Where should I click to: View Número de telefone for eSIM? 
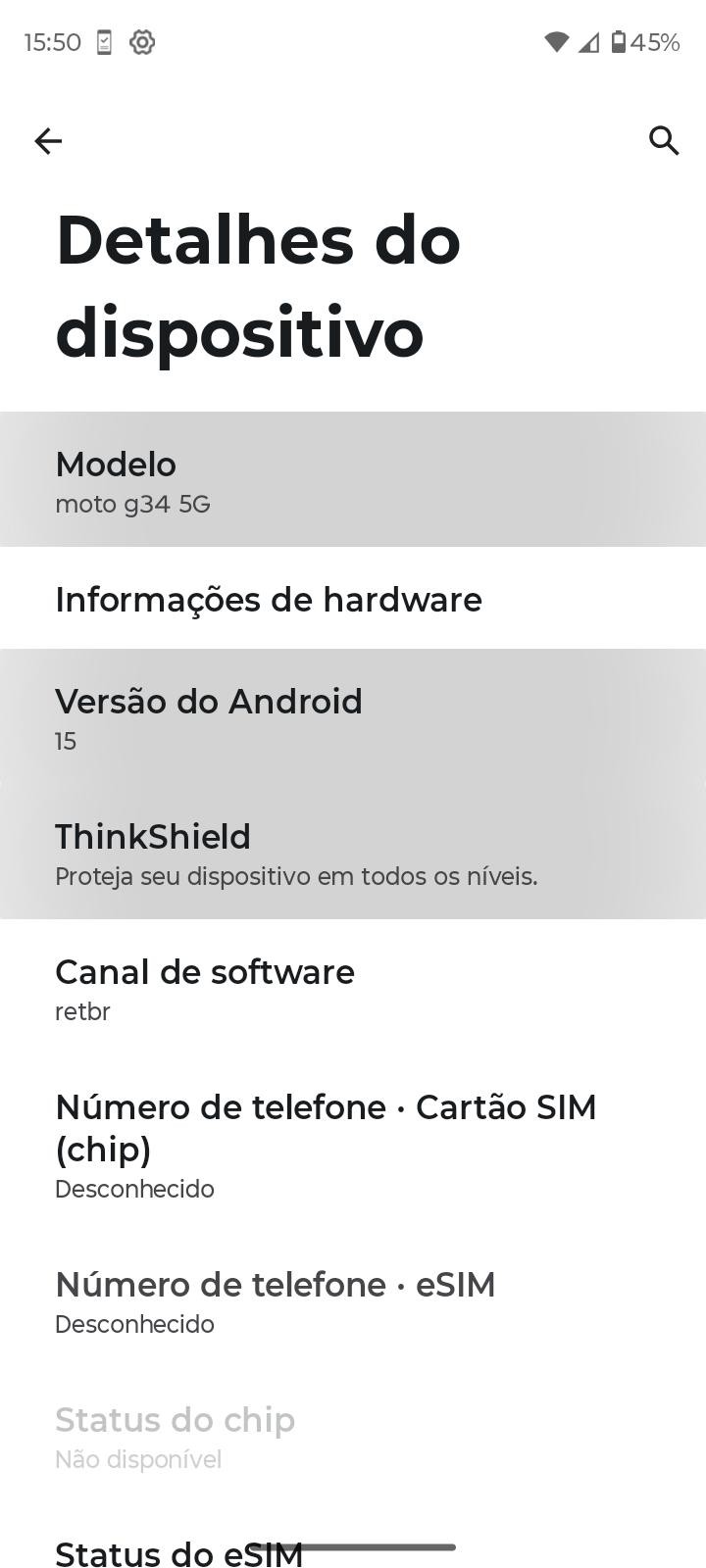tap(353, 1301)
